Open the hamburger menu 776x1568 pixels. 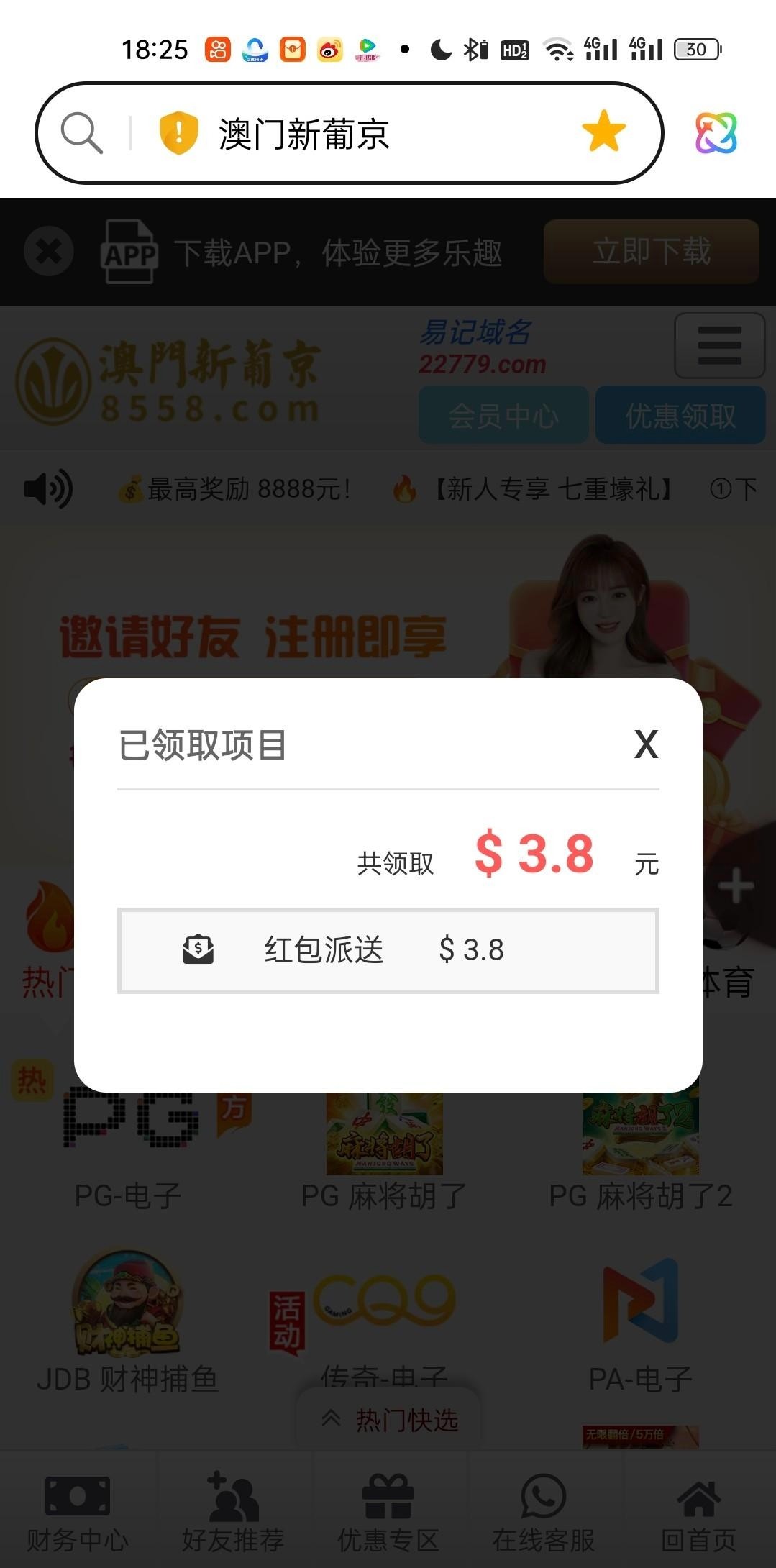(719, 346)
